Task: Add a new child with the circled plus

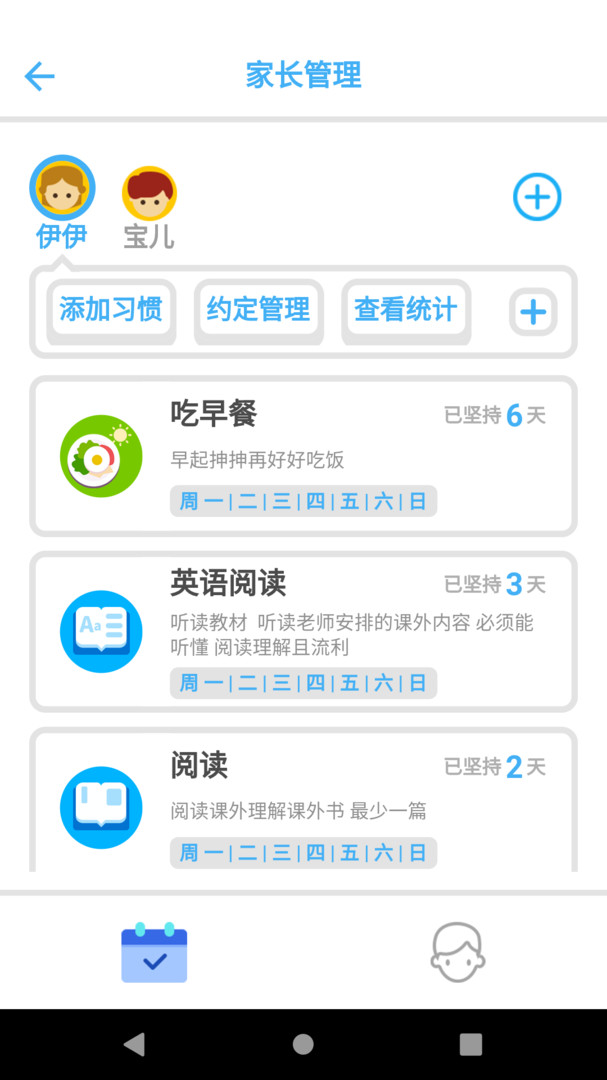Action: click(537, 197)
